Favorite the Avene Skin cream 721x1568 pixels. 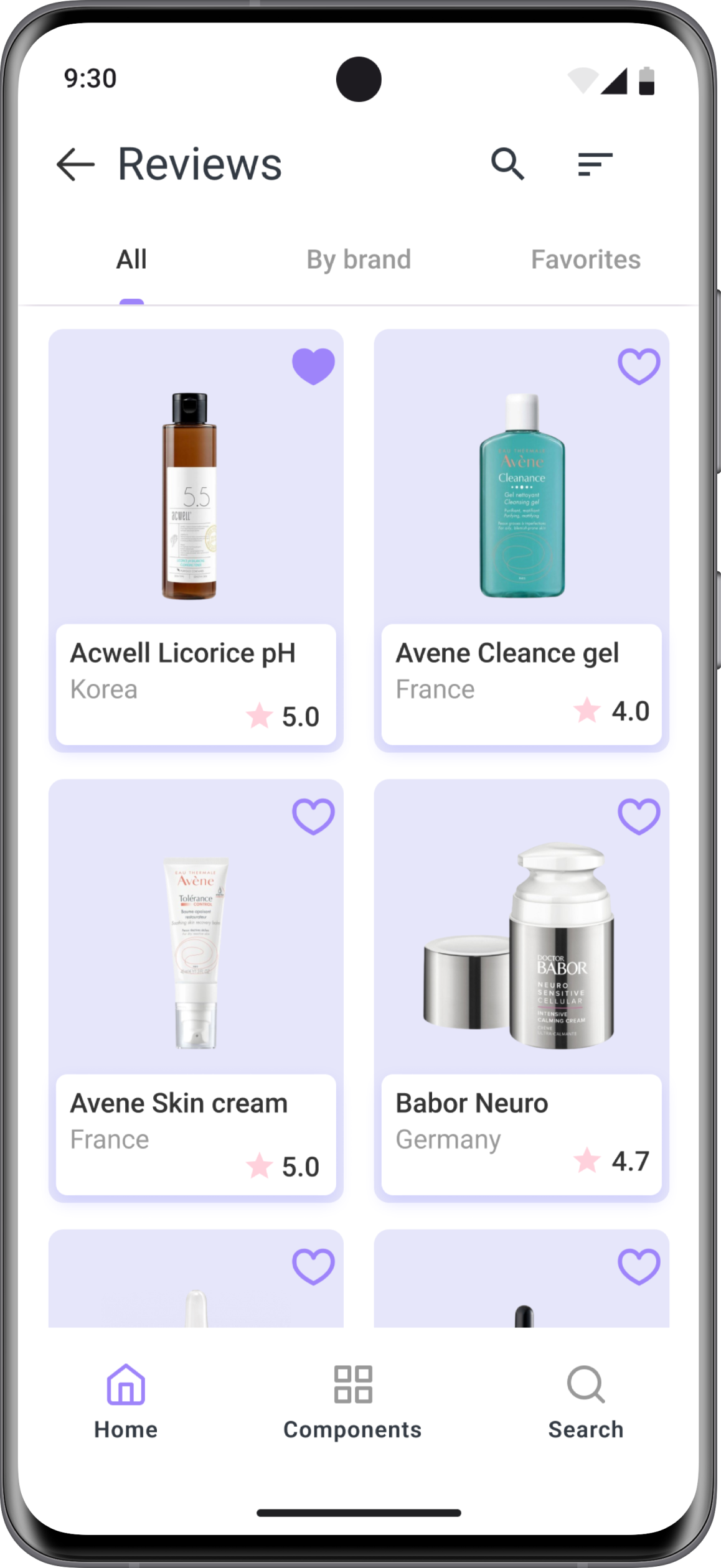(313, 816)
